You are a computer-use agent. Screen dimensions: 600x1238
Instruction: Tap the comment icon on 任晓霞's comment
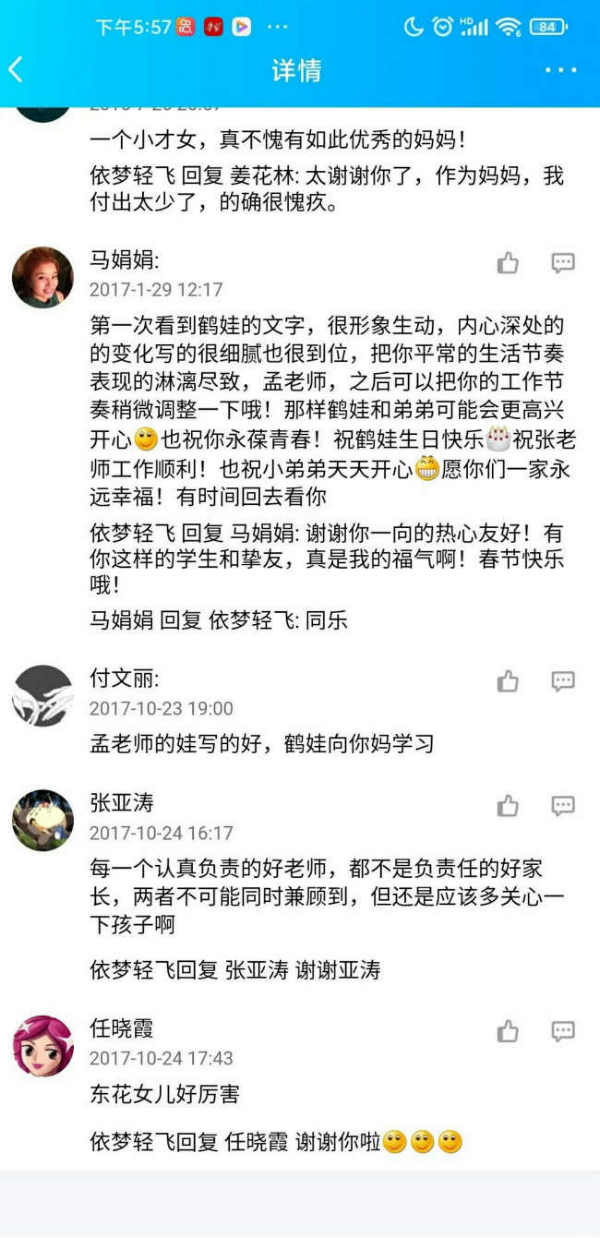[563, 1031]
